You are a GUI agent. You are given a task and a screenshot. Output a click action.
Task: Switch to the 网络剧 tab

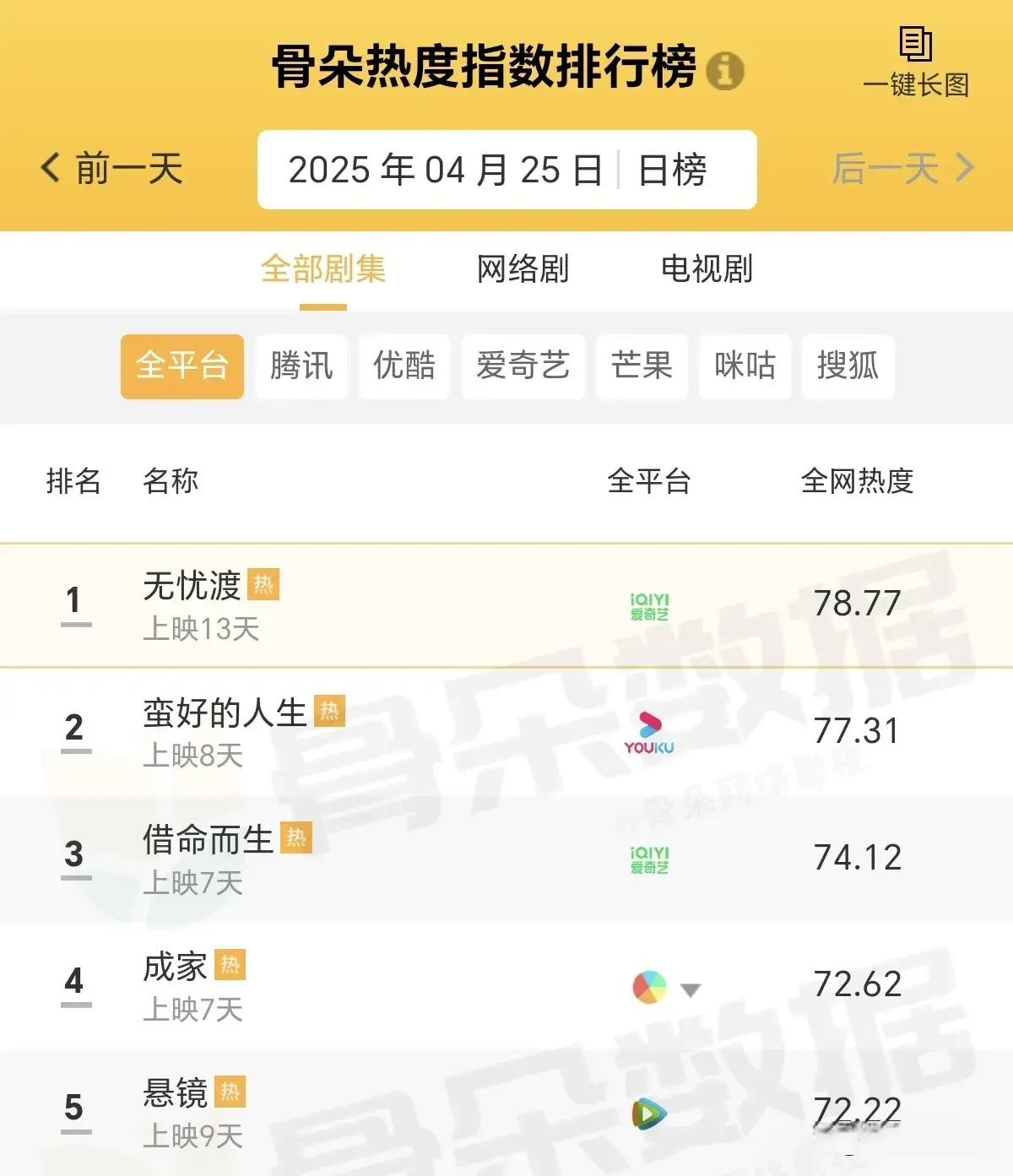click(523, 269)
